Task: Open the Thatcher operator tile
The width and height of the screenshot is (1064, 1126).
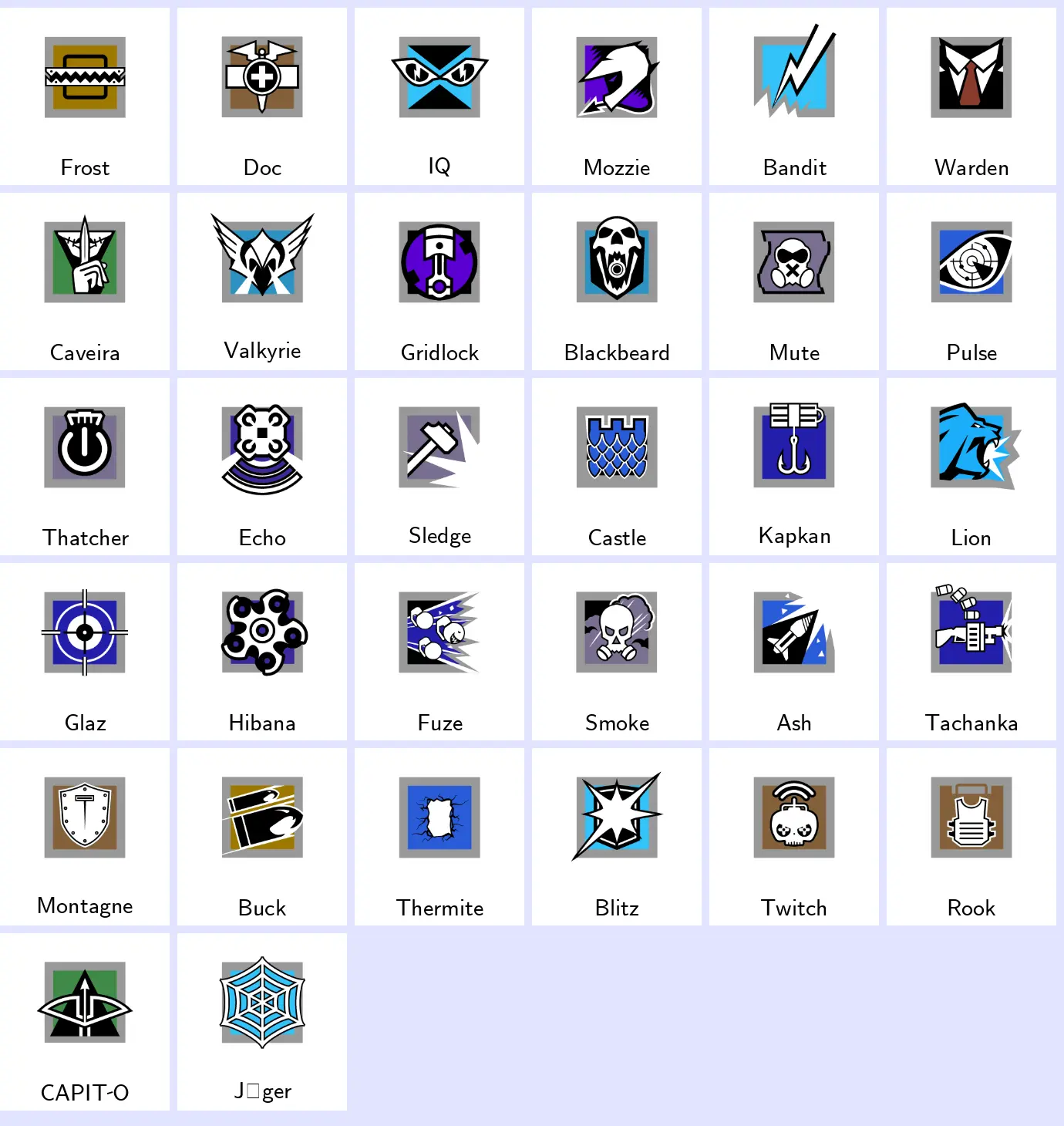Action: coord(85,467)
